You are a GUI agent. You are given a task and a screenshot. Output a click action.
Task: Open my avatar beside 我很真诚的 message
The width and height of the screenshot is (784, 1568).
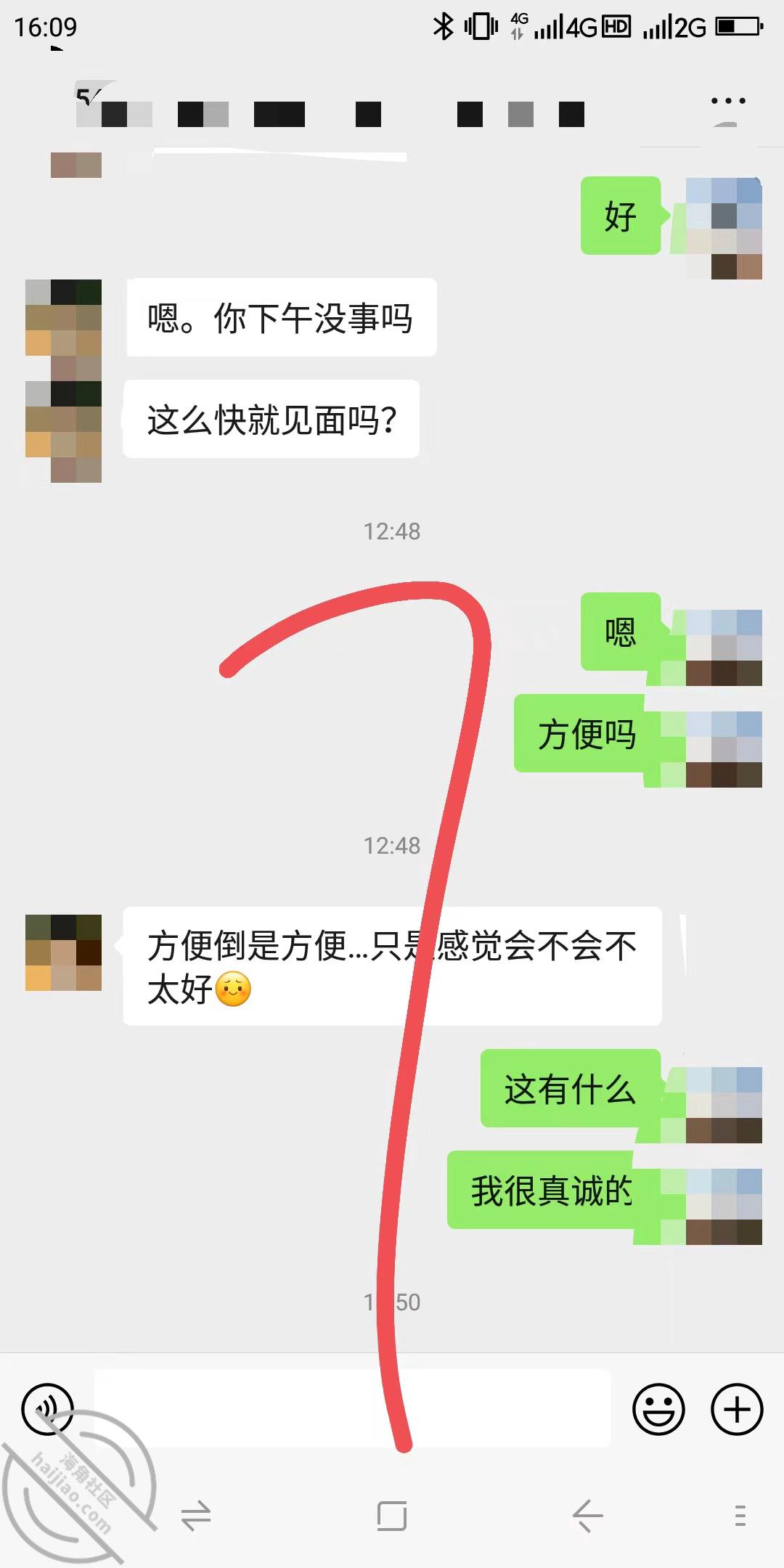click(724, 1206)
